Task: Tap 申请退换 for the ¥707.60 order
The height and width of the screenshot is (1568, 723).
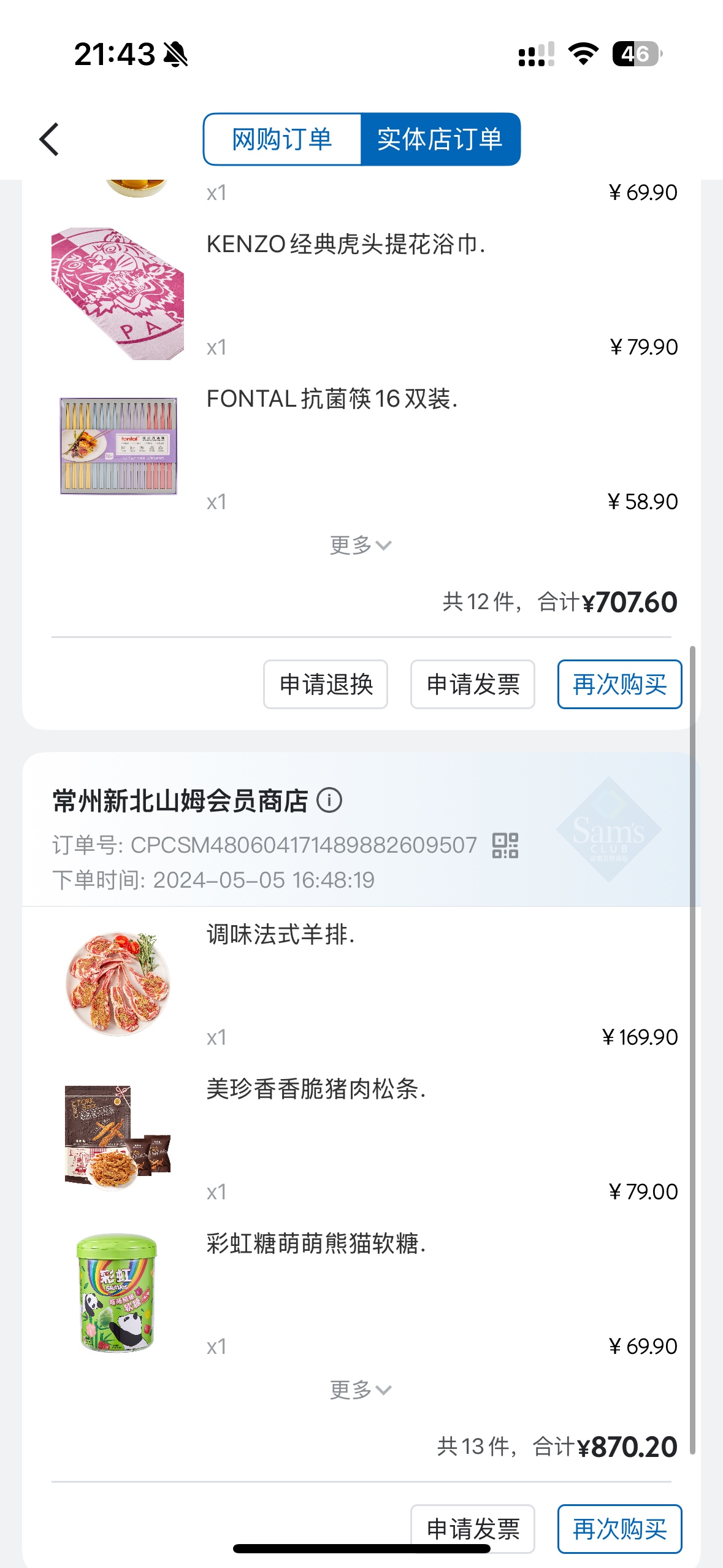Action: [326, 684]
